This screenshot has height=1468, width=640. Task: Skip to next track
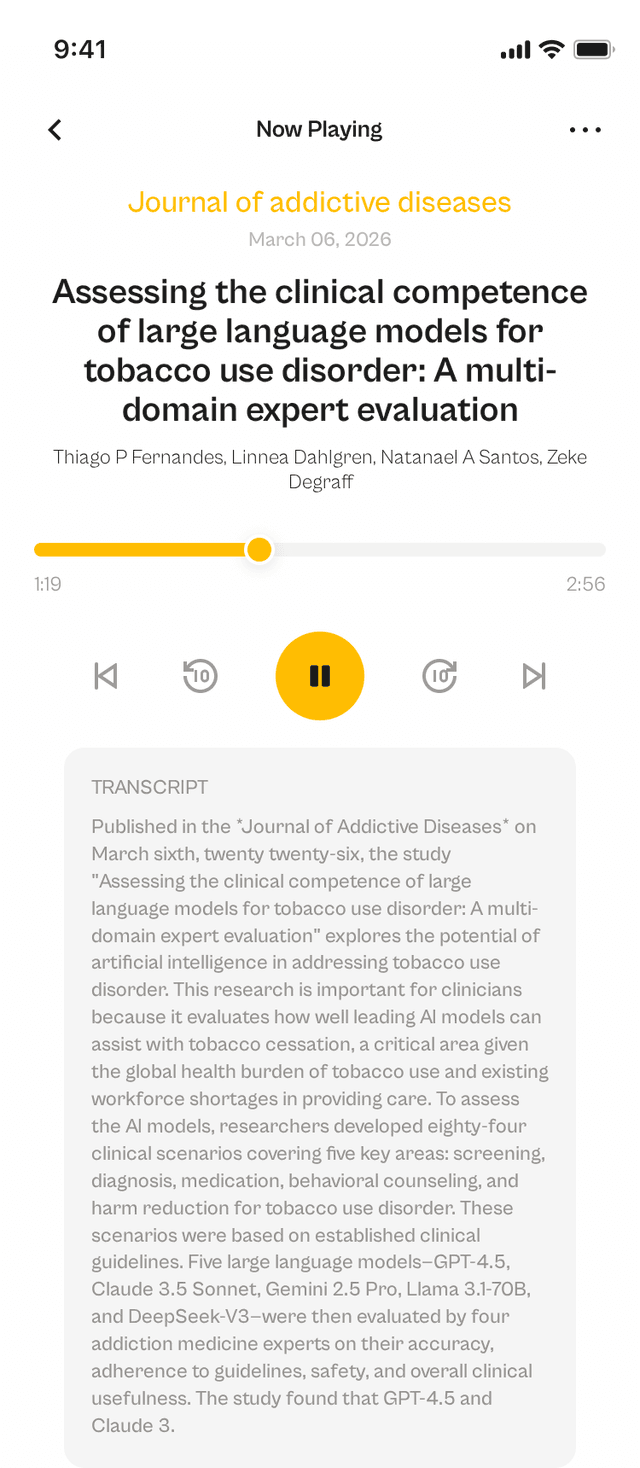point(534,676)
